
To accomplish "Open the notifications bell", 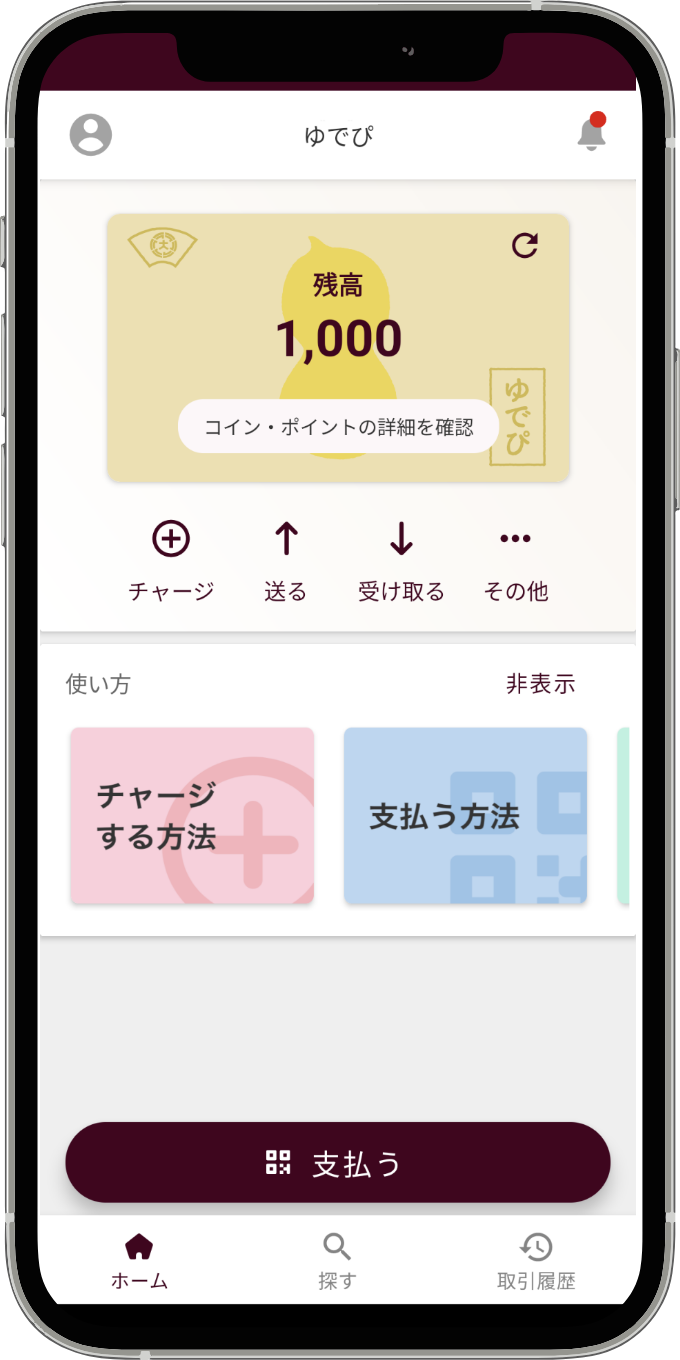I will click(591, 134).
